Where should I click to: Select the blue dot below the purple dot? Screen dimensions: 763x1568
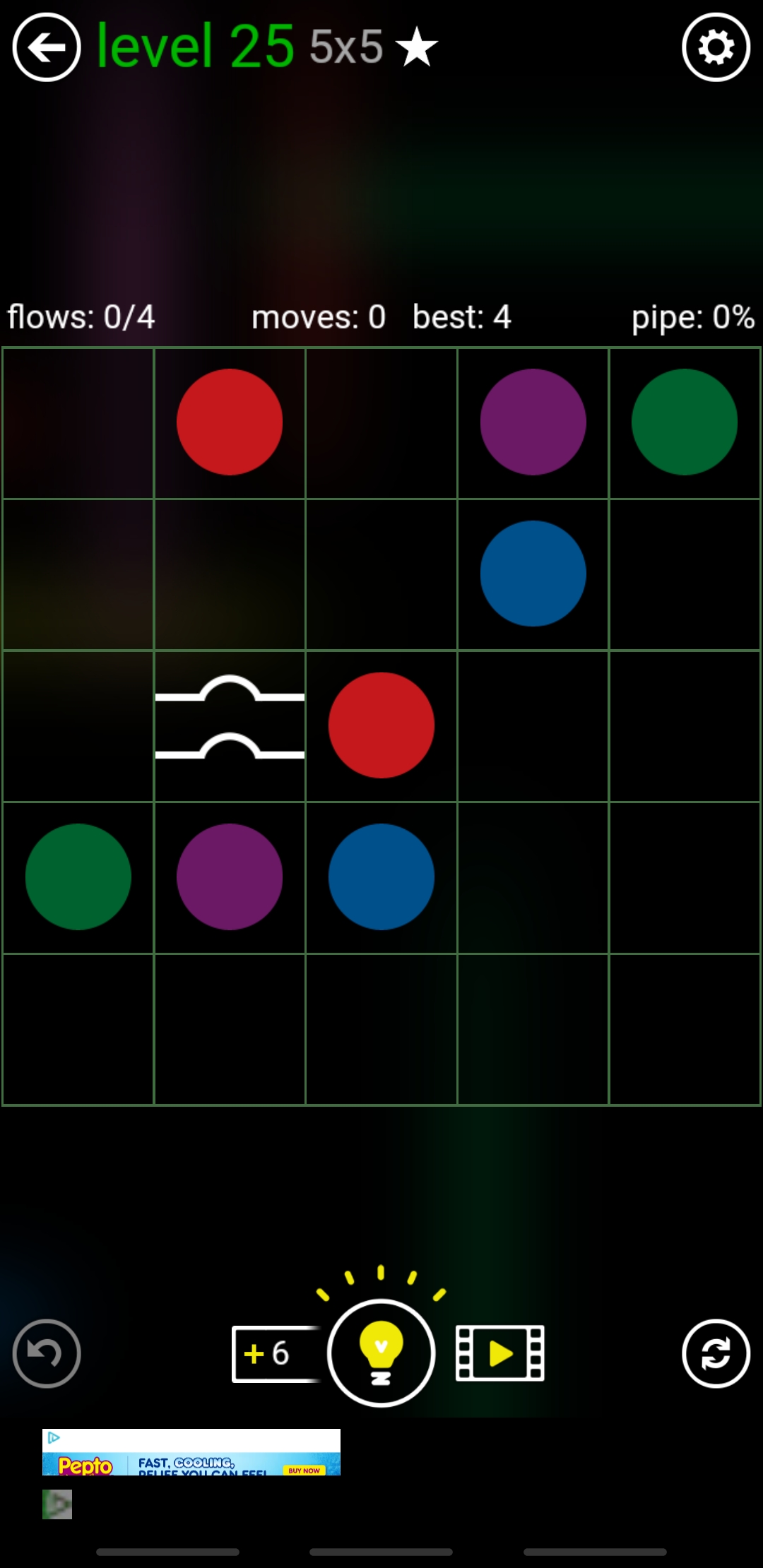tap(533, 574)
